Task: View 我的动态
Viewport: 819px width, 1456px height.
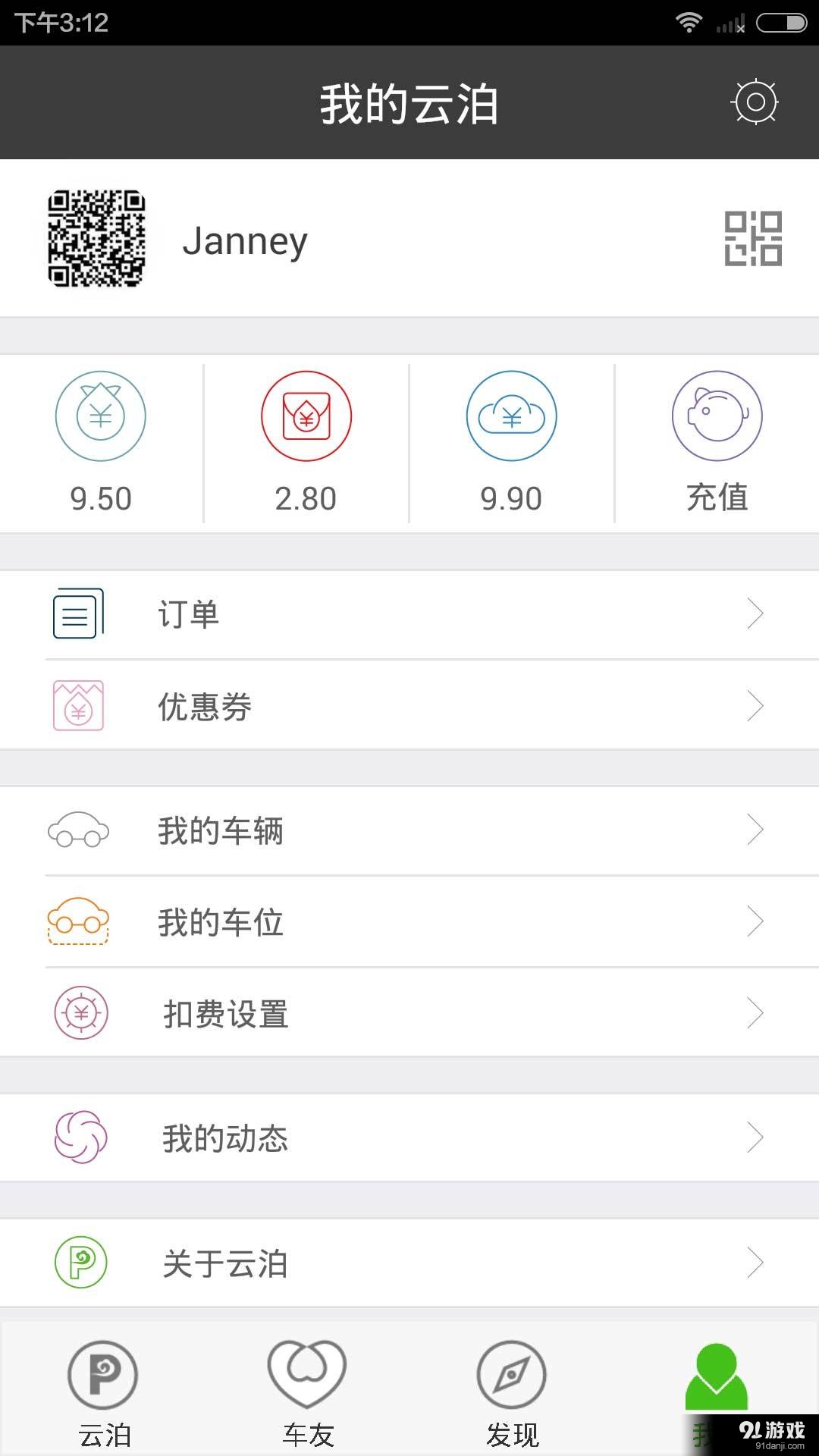Action: coord(409,1137)
